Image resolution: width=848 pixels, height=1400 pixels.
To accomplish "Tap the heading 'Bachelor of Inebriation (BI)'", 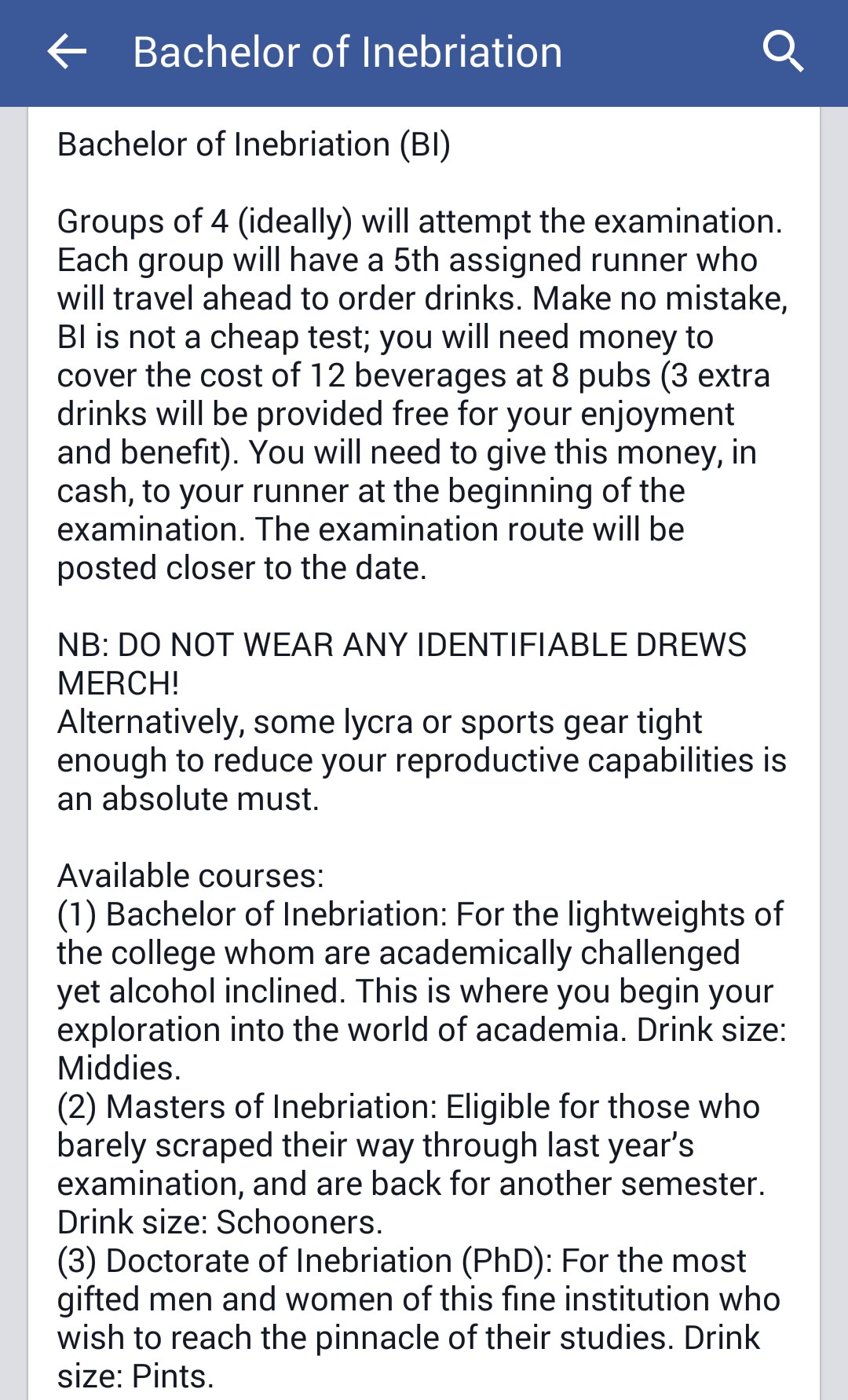I will click(x=251, y=144).
